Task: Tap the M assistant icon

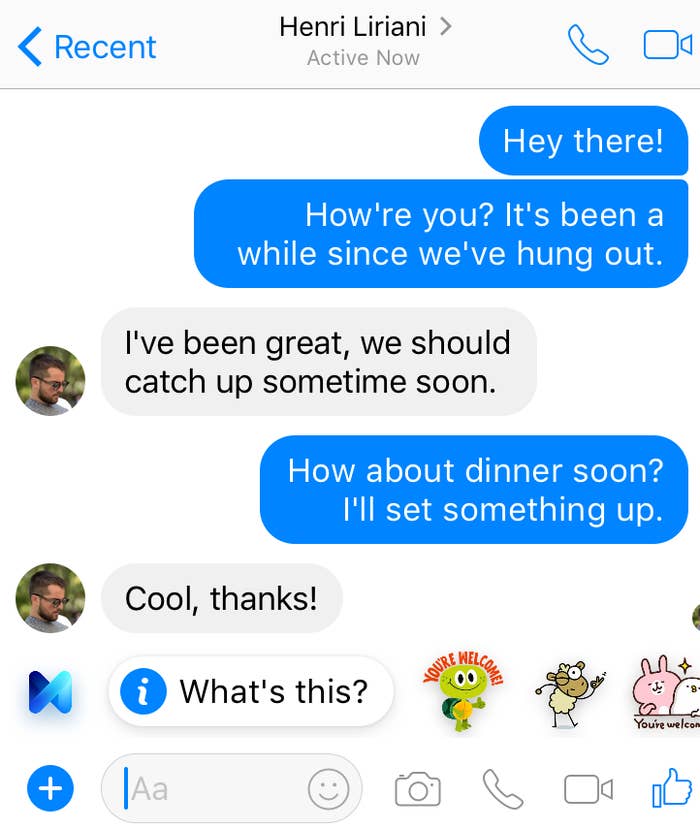Action: pyautogui.click(x=50, y=692)
